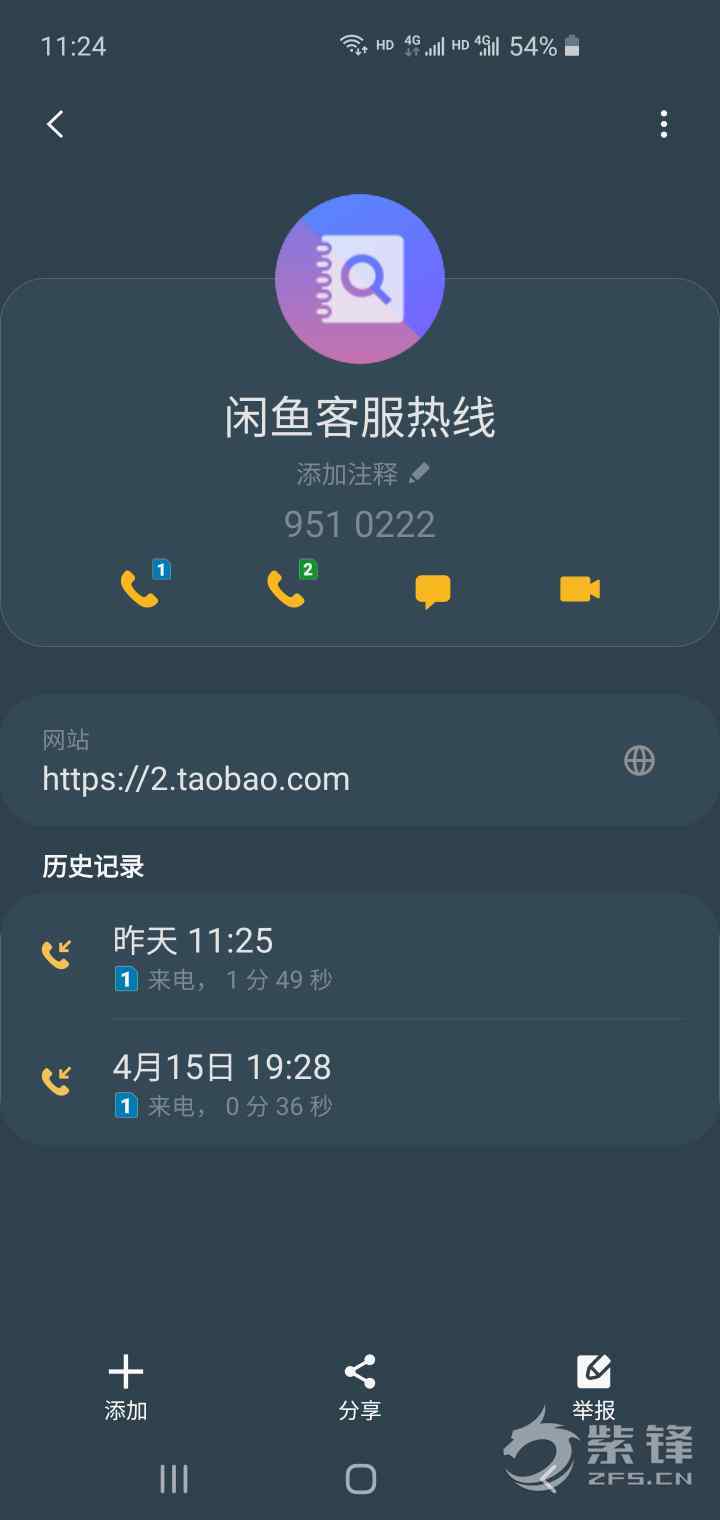Send a text message to 闲鱼客服热线
Screen dimensions: 720x1520
pyautogui.click(x=433, y=590)
